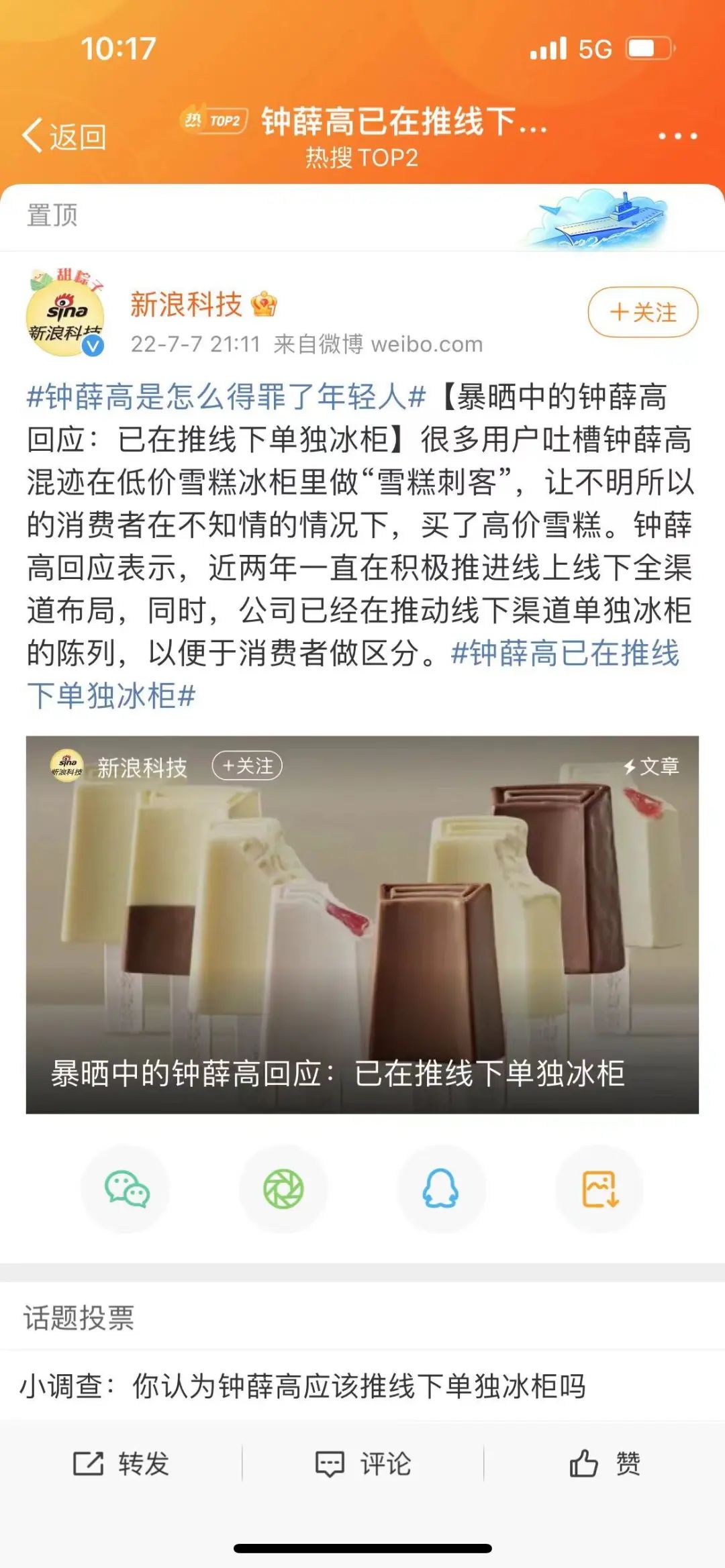
Task: Share the post to WeChat
Action: pyautogui.click(x=126, y=1189)
